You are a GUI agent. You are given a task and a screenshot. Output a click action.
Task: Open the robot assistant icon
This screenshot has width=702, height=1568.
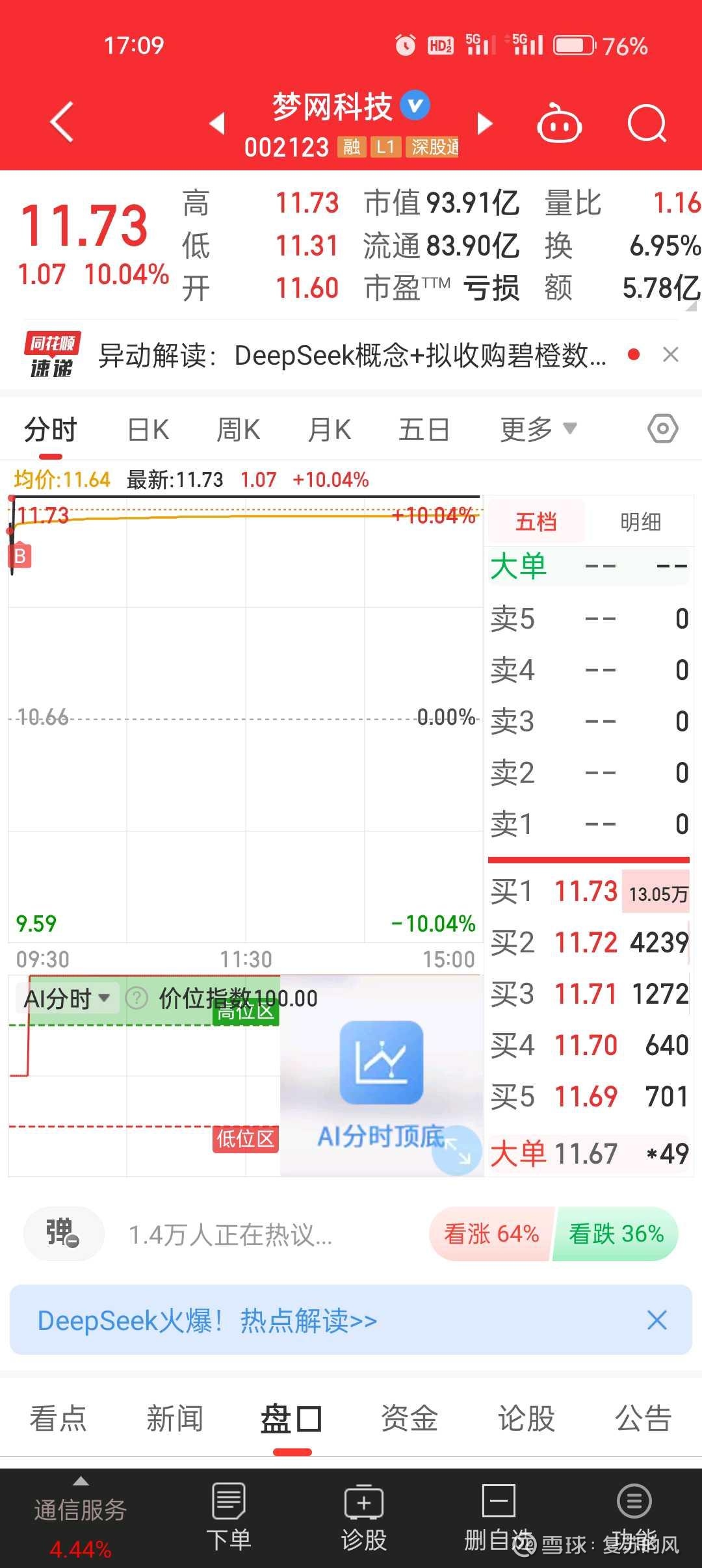pos(559,124)
